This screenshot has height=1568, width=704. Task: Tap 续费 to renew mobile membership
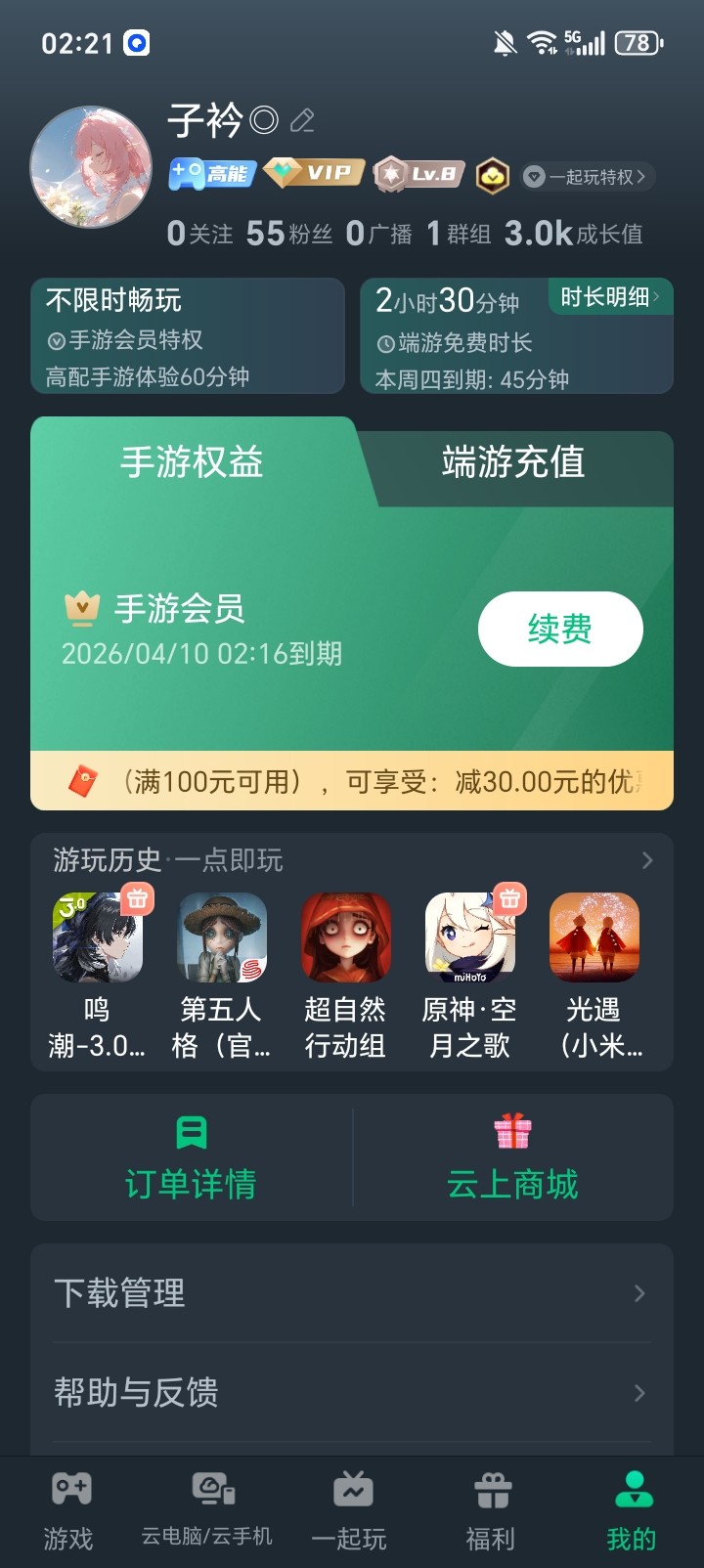click(x=559, y=629)
